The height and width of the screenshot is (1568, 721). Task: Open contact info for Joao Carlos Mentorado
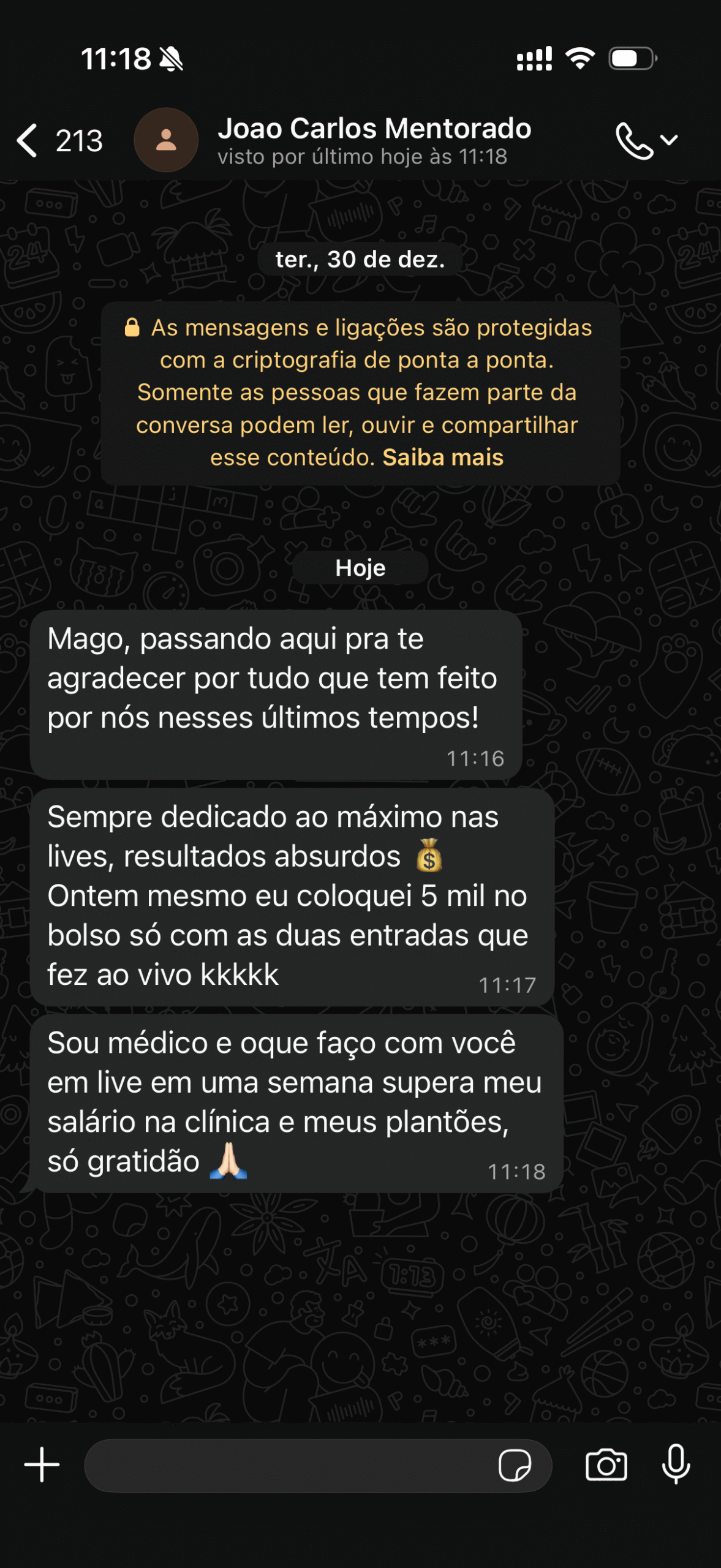pyautogui.click(x=374, y=140)
